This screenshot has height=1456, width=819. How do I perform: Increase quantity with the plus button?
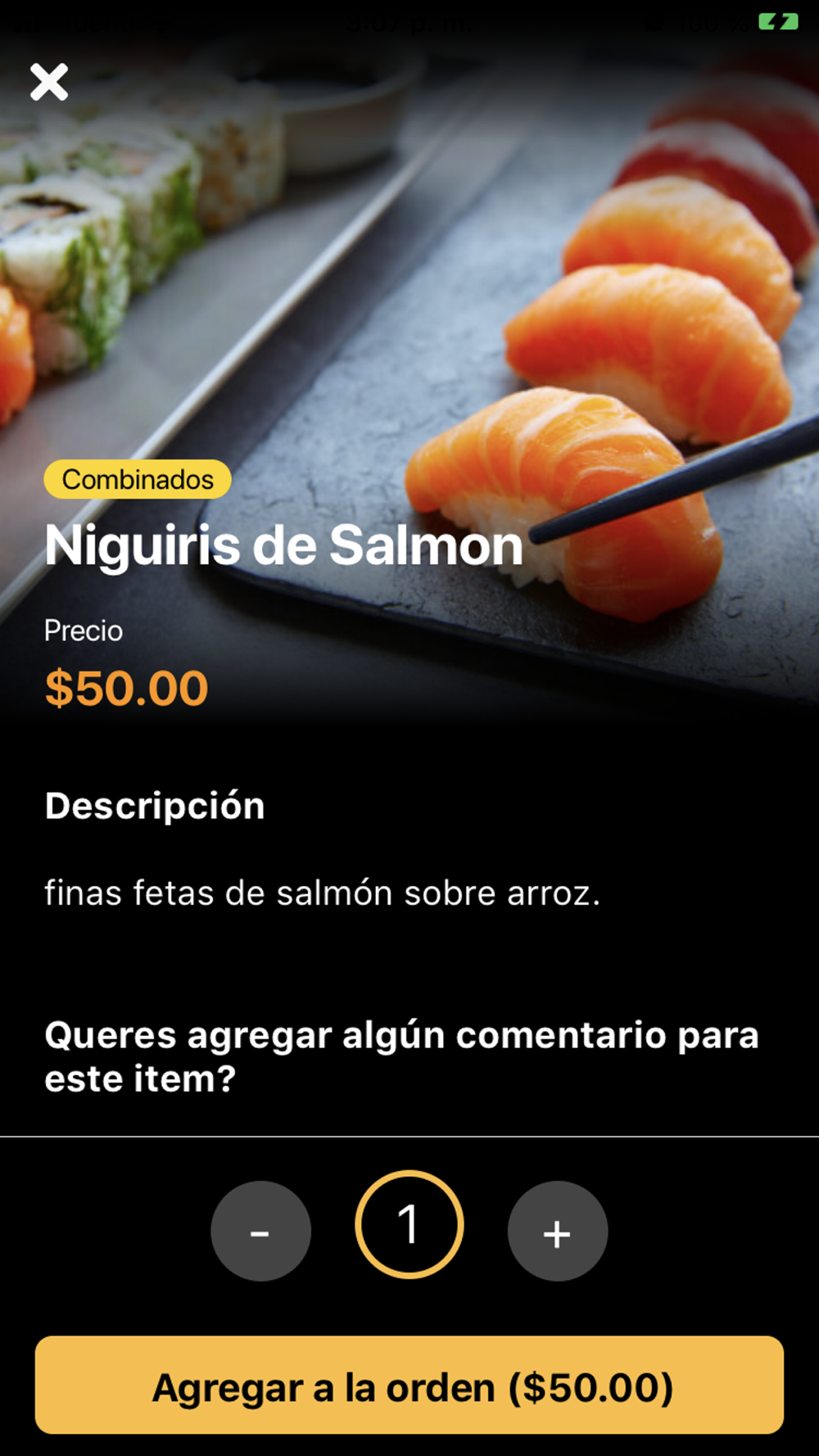(558, 1231)
